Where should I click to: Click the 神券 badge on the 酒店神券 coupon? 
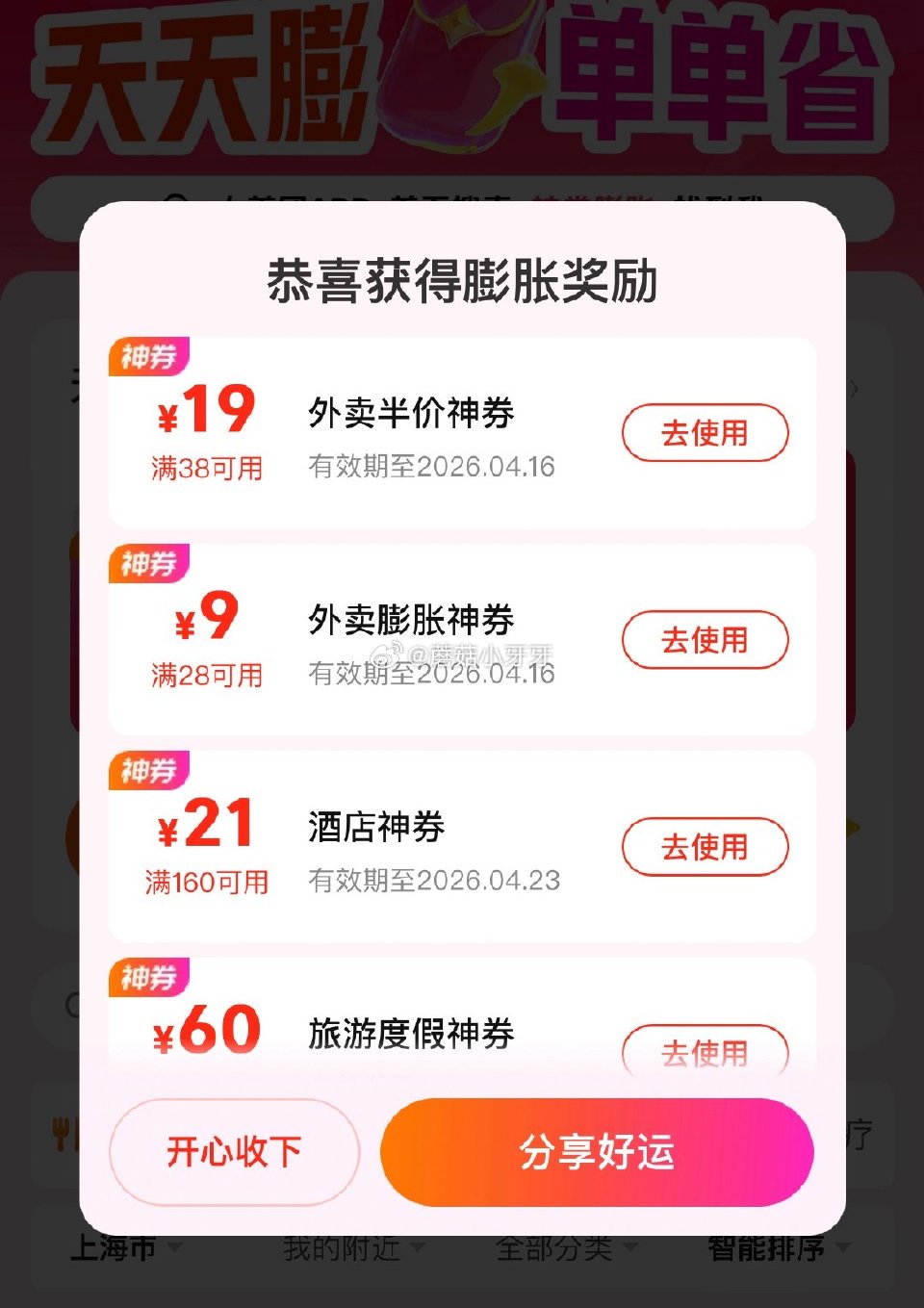(148, 771)
